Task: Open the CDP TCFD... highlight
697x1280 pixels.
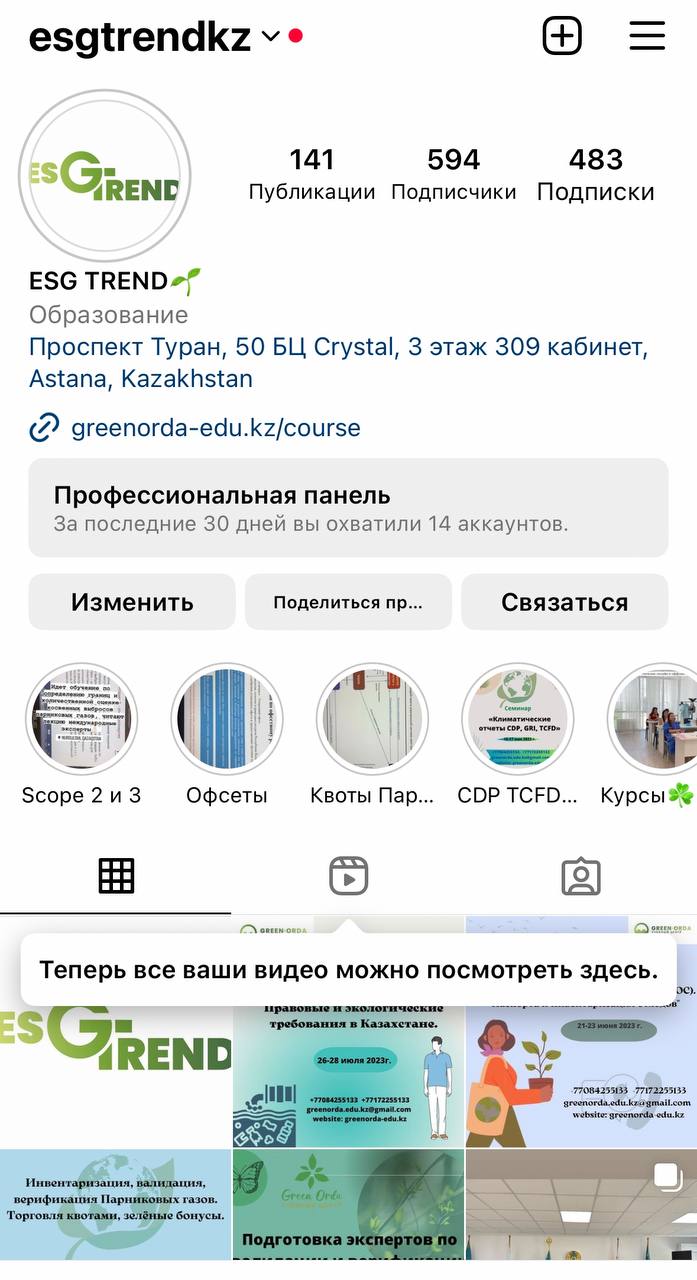Action: click(517, 719)
